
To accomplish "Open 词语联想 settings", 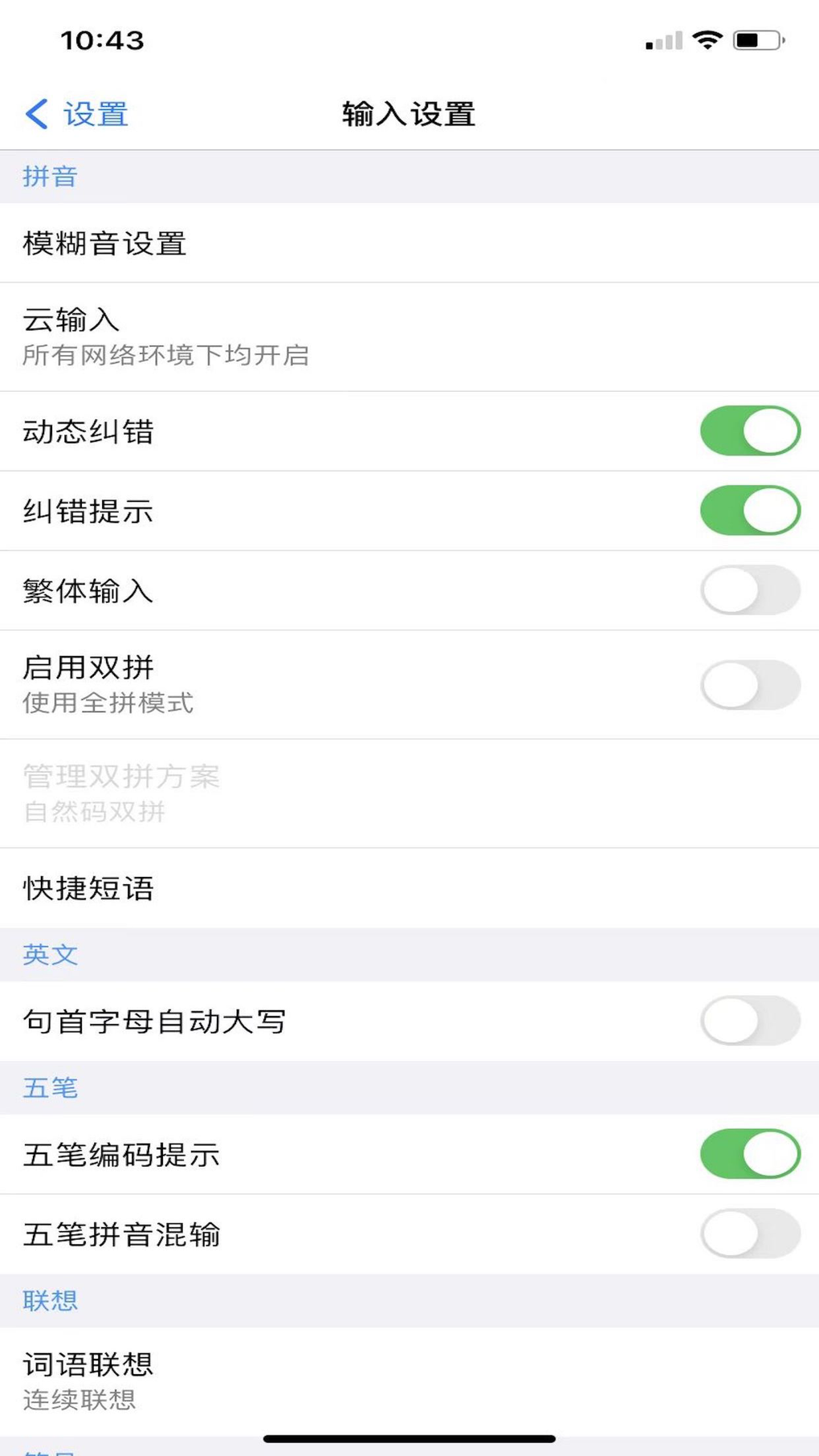I will 409,1381.
